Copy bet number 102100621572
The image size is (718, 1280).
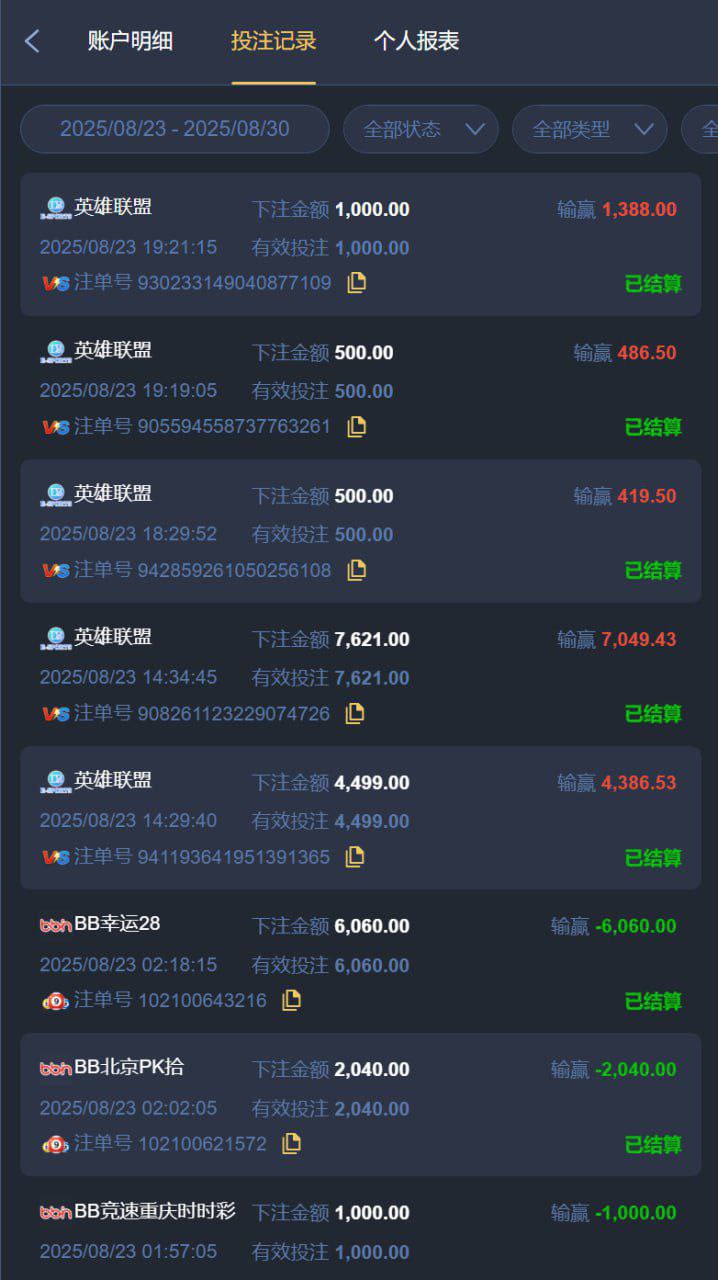tap(291, 1143)
